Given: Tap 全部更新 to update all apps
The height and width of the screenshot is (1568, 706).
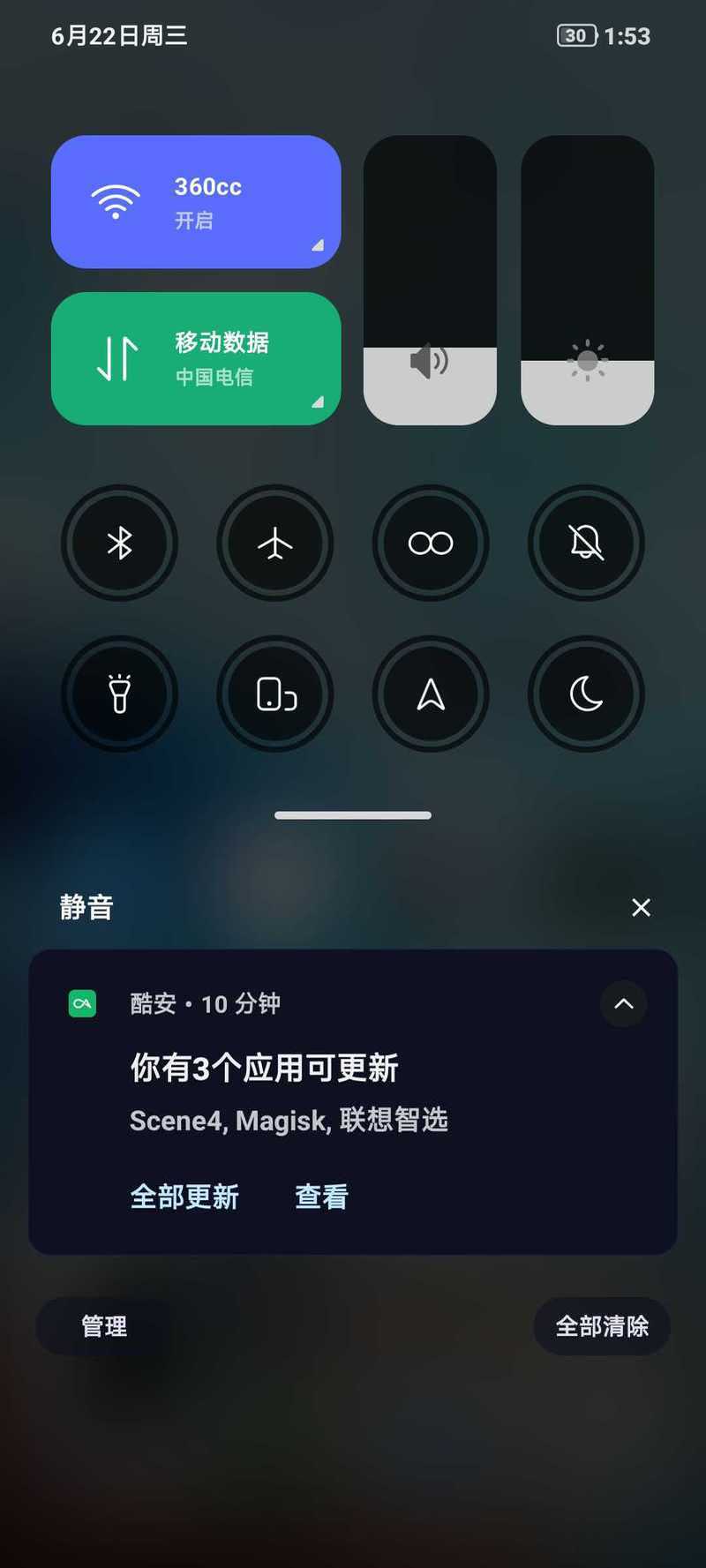Looking at the screenshot, I should 184,1197.
